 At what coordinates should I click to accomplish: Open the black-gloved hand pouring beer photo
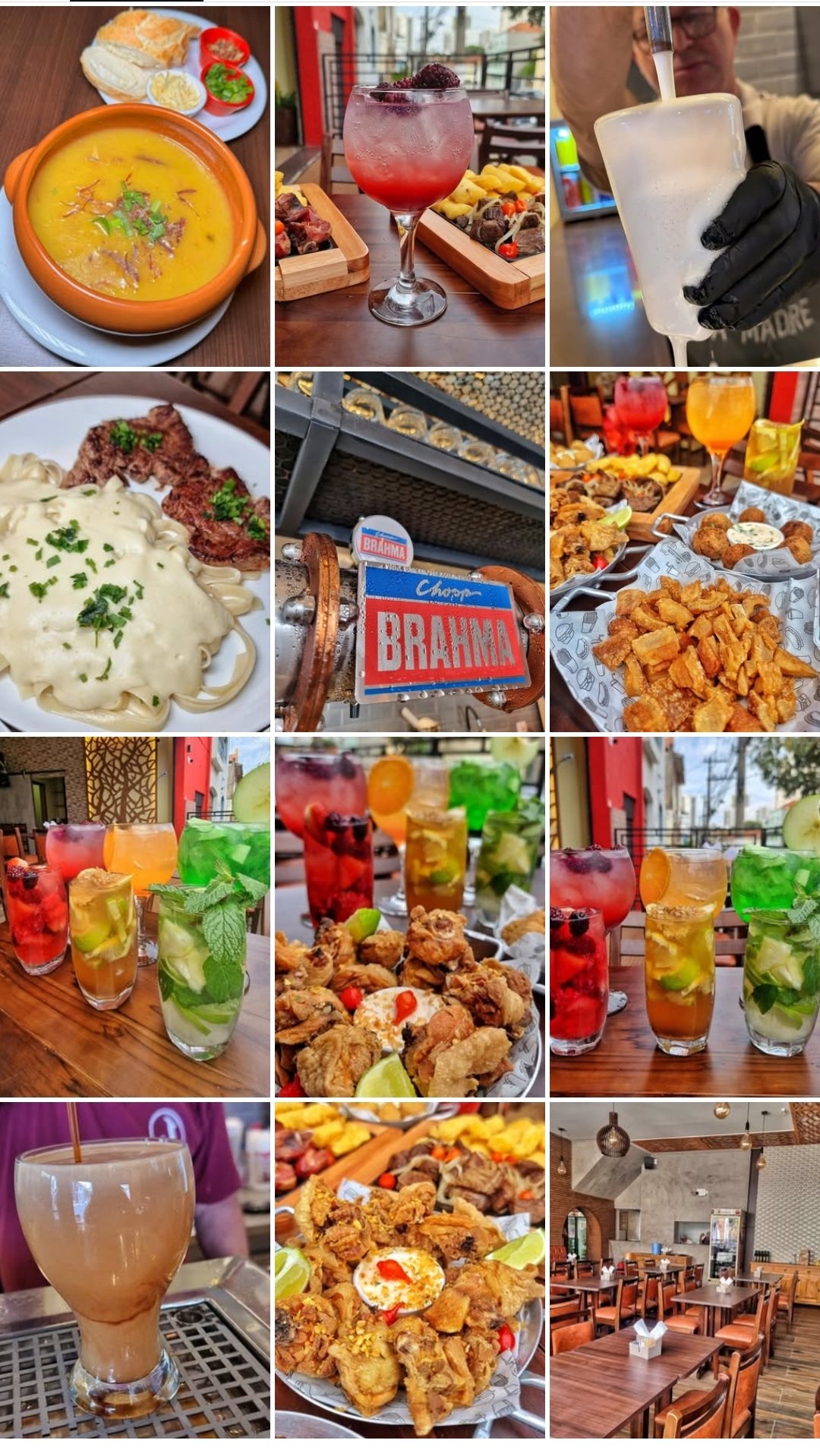[685, 186]
